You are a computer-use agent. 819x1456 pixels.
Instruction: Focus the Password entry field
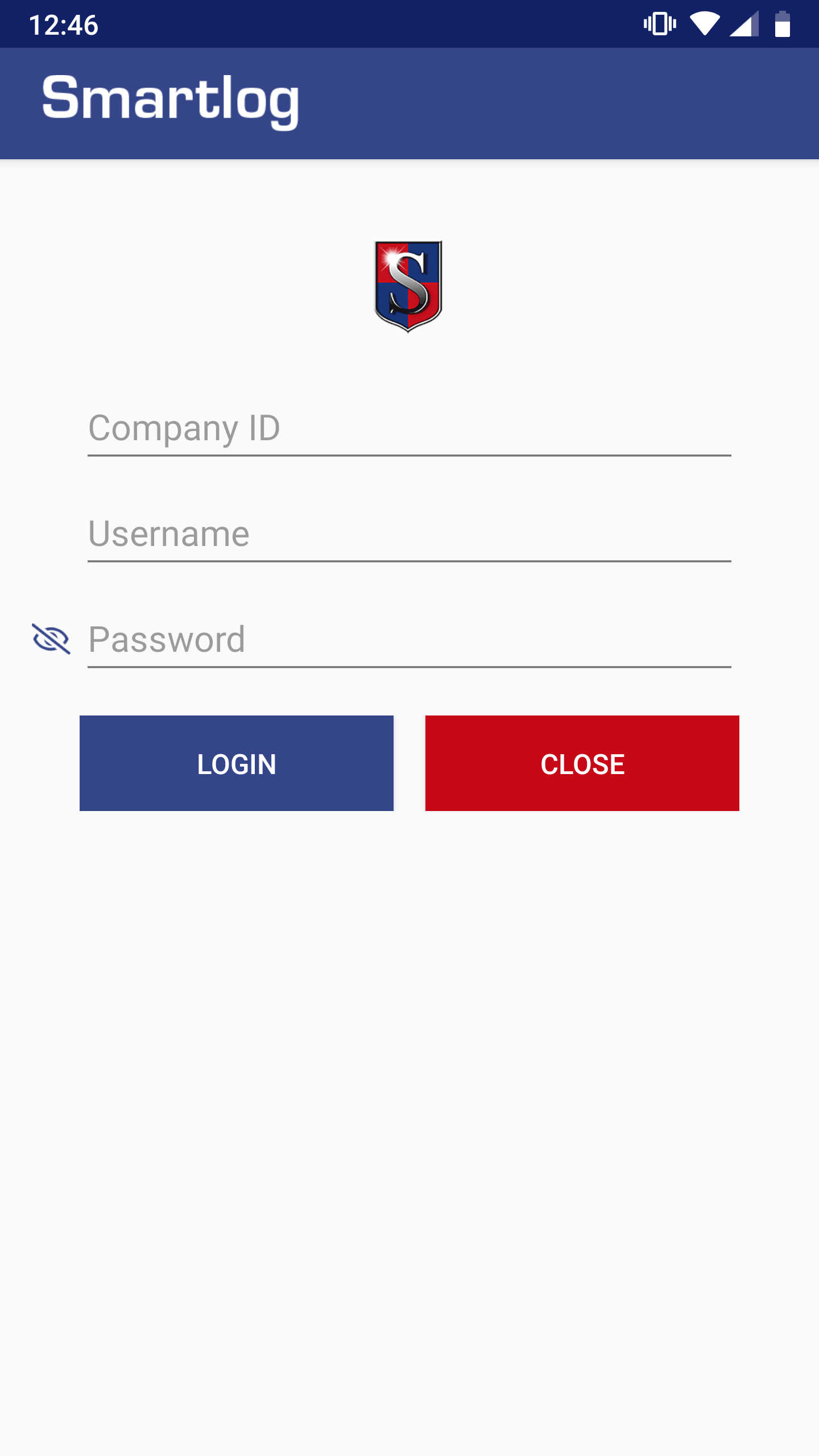[x=408, y=640]
